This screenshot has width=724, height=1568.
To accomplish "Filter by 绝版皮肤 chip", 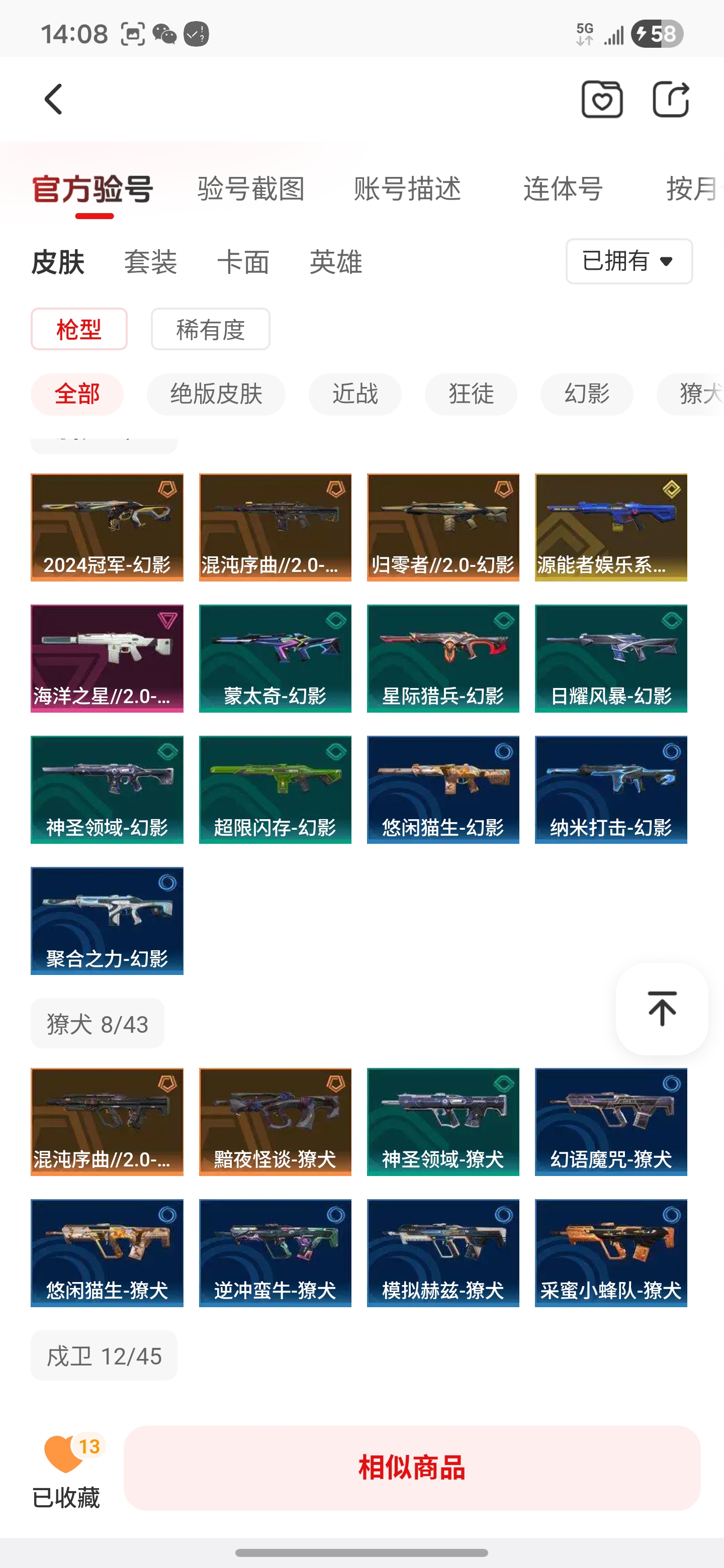I will (216, 394).
